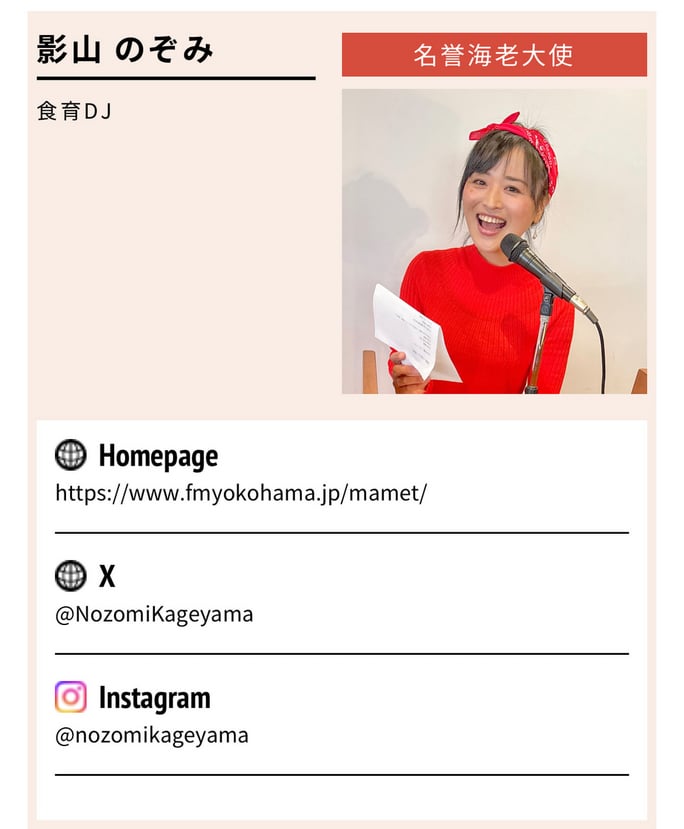Image resolution: width=684 pixels, height=829 pixels.
Task: Open the fmyokohama.jp homepage link
Action: click(240, 493)
